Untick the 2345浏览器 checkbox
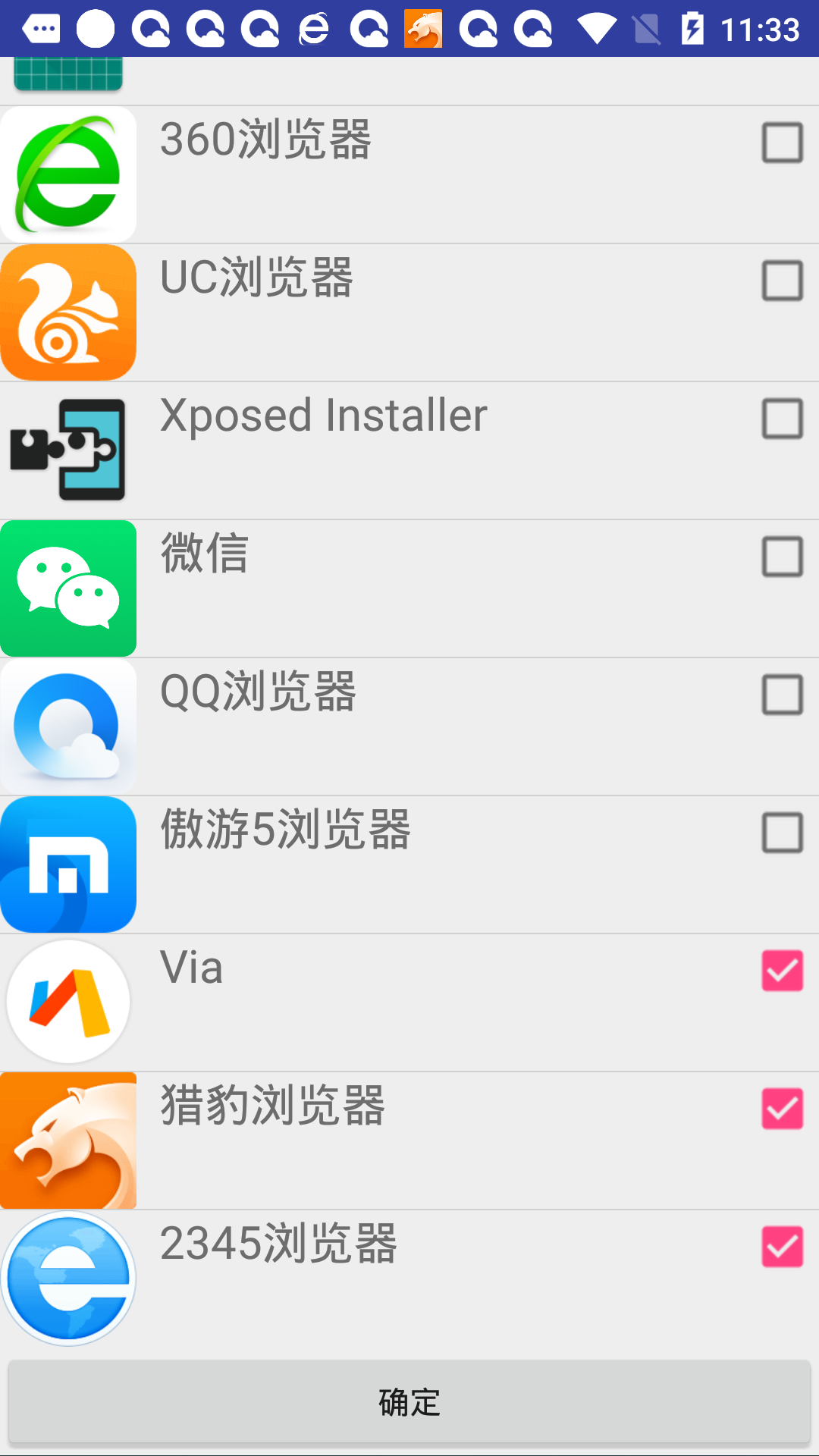819x1456 pixels. [782, 1247]
